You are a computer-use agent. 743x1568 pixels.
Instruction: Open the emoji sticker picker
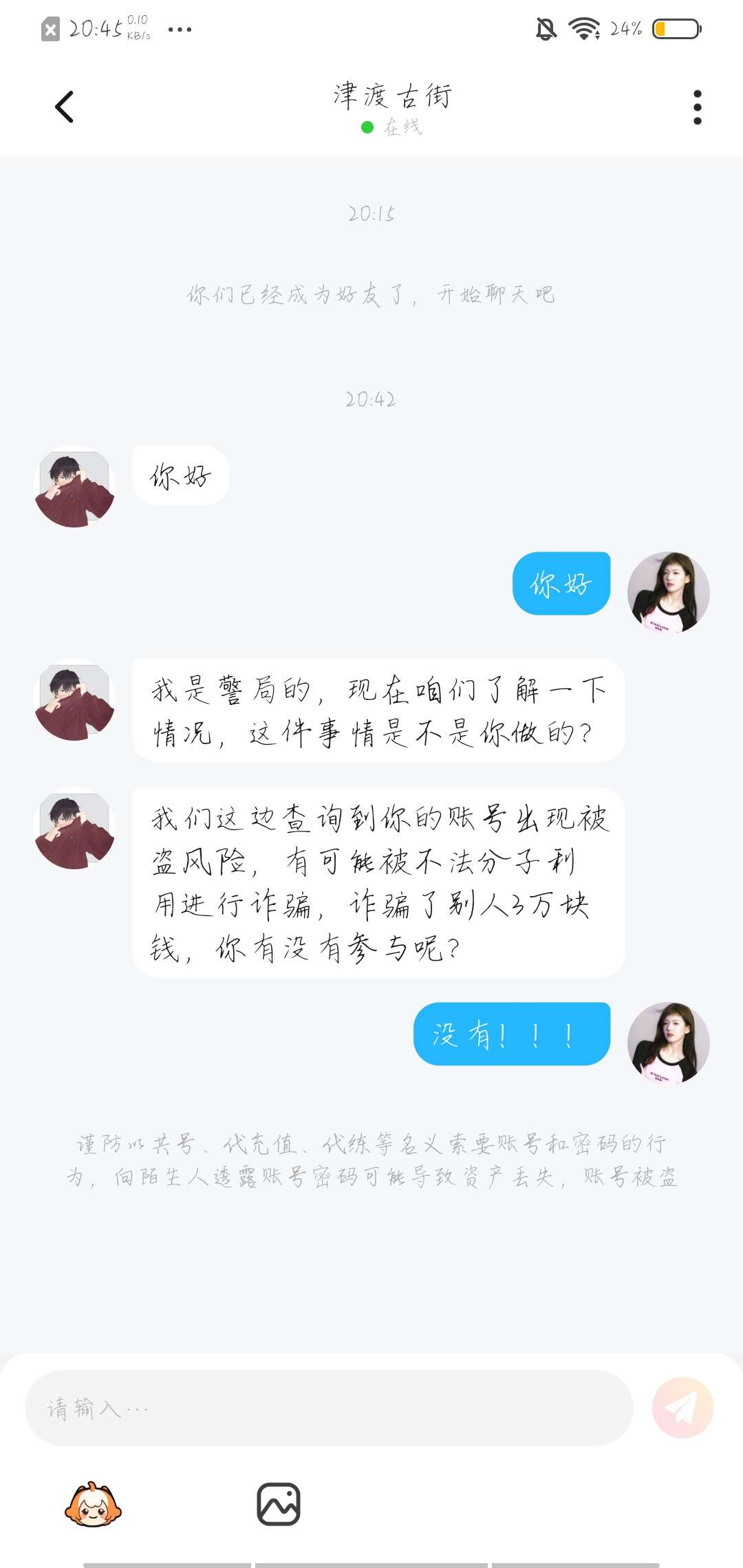point(93,1504)
